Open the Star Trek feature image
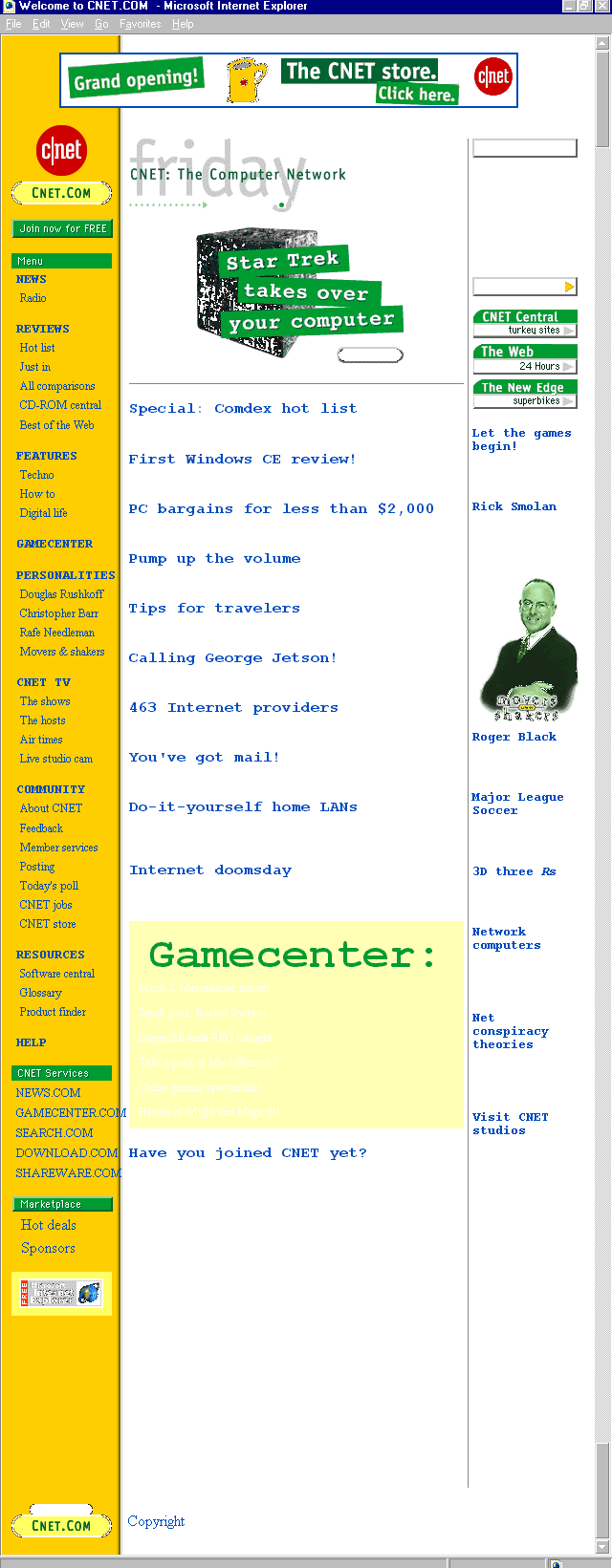 [296, 291]
